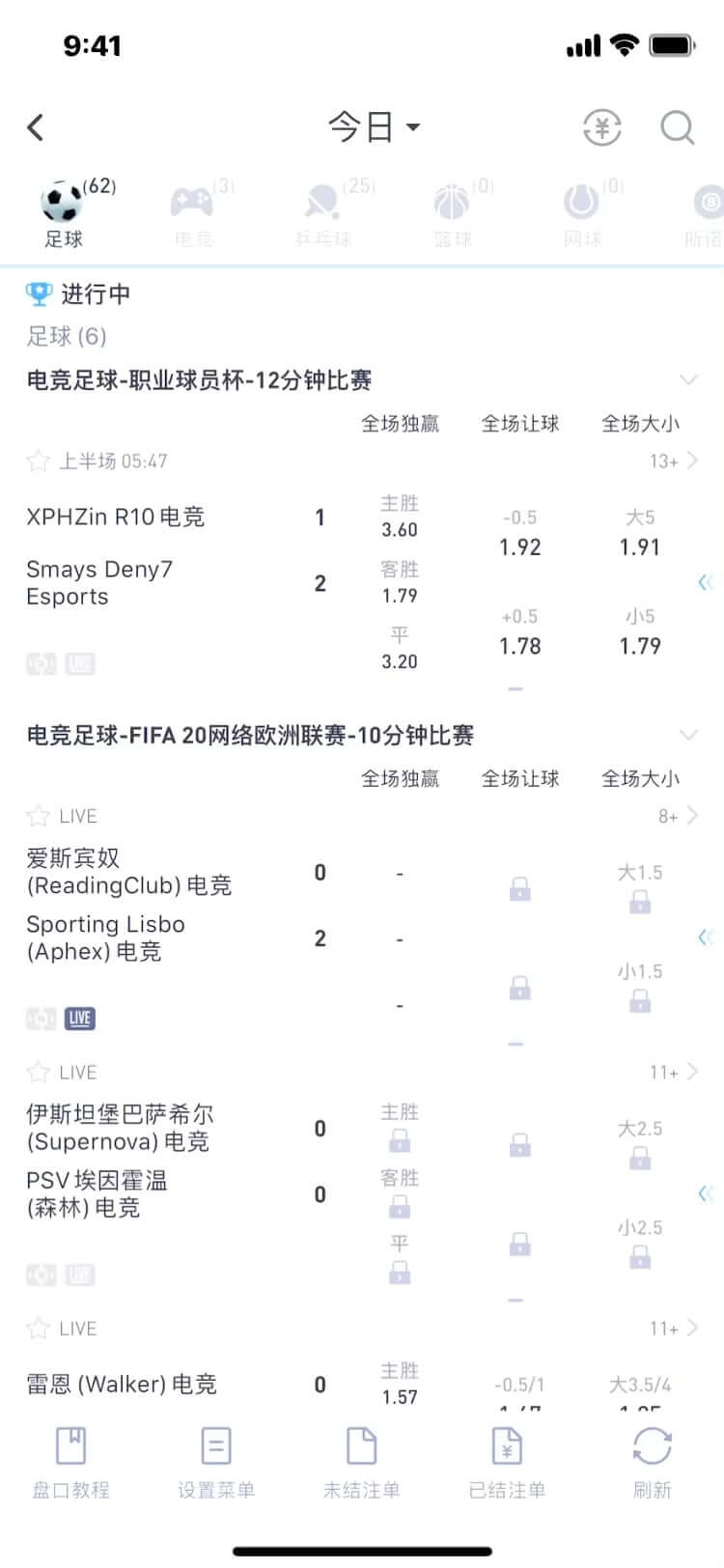Switch to the 乒乓球 sport tab
Viewport: 724px width, 1568px height.
(322, 214)
